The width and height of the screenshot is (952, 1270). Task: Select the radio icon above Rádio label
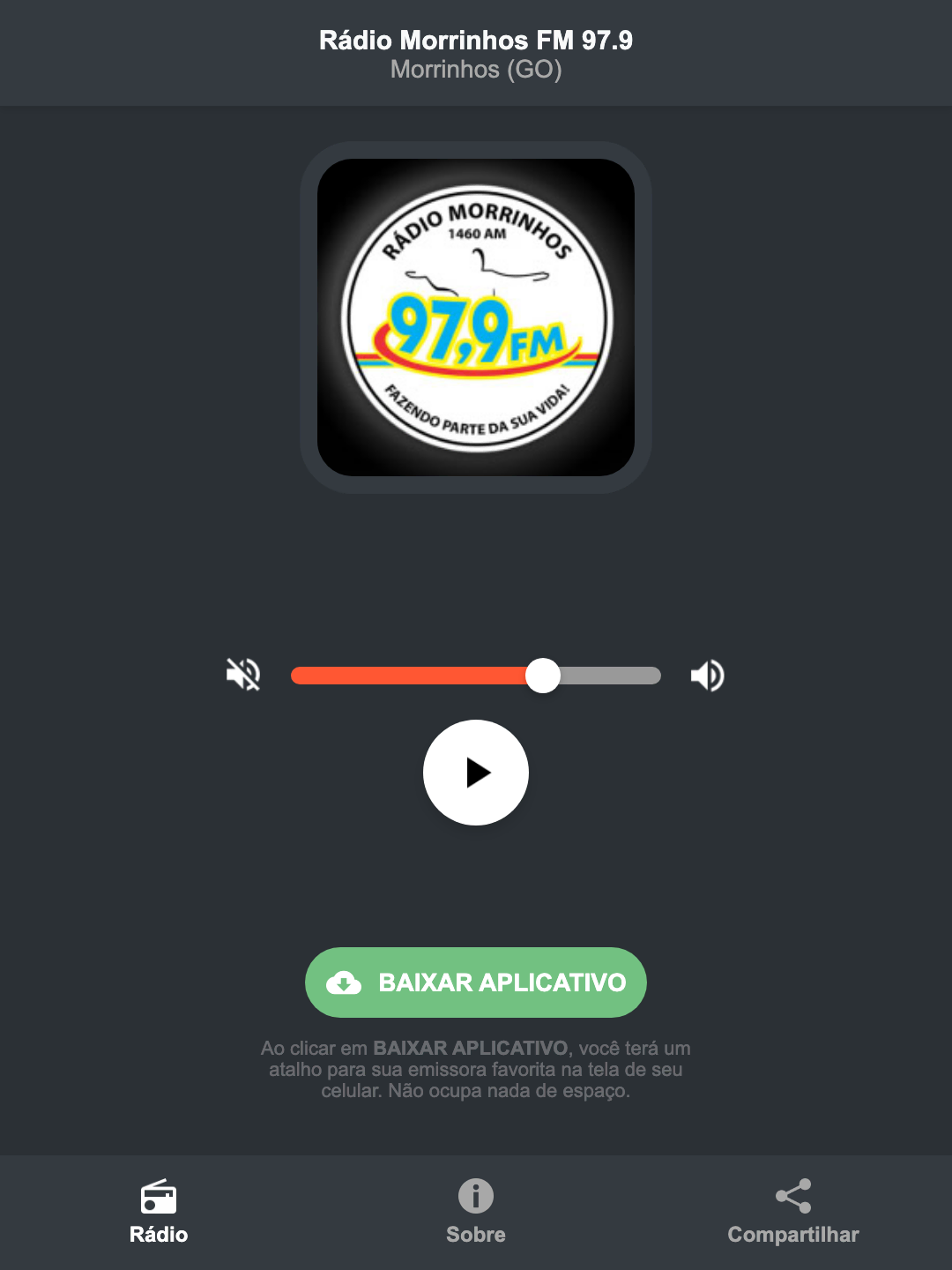click(160, 1199)
